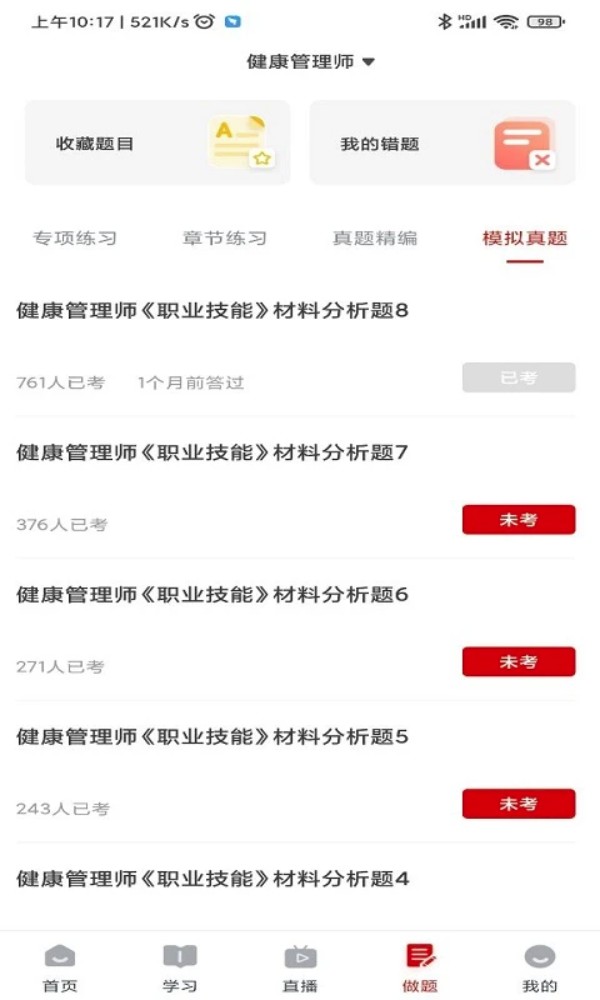The width and height of the screenshot is (600, 1000).
Task: Go to the 首页 tab
Action: coord(60,967)
